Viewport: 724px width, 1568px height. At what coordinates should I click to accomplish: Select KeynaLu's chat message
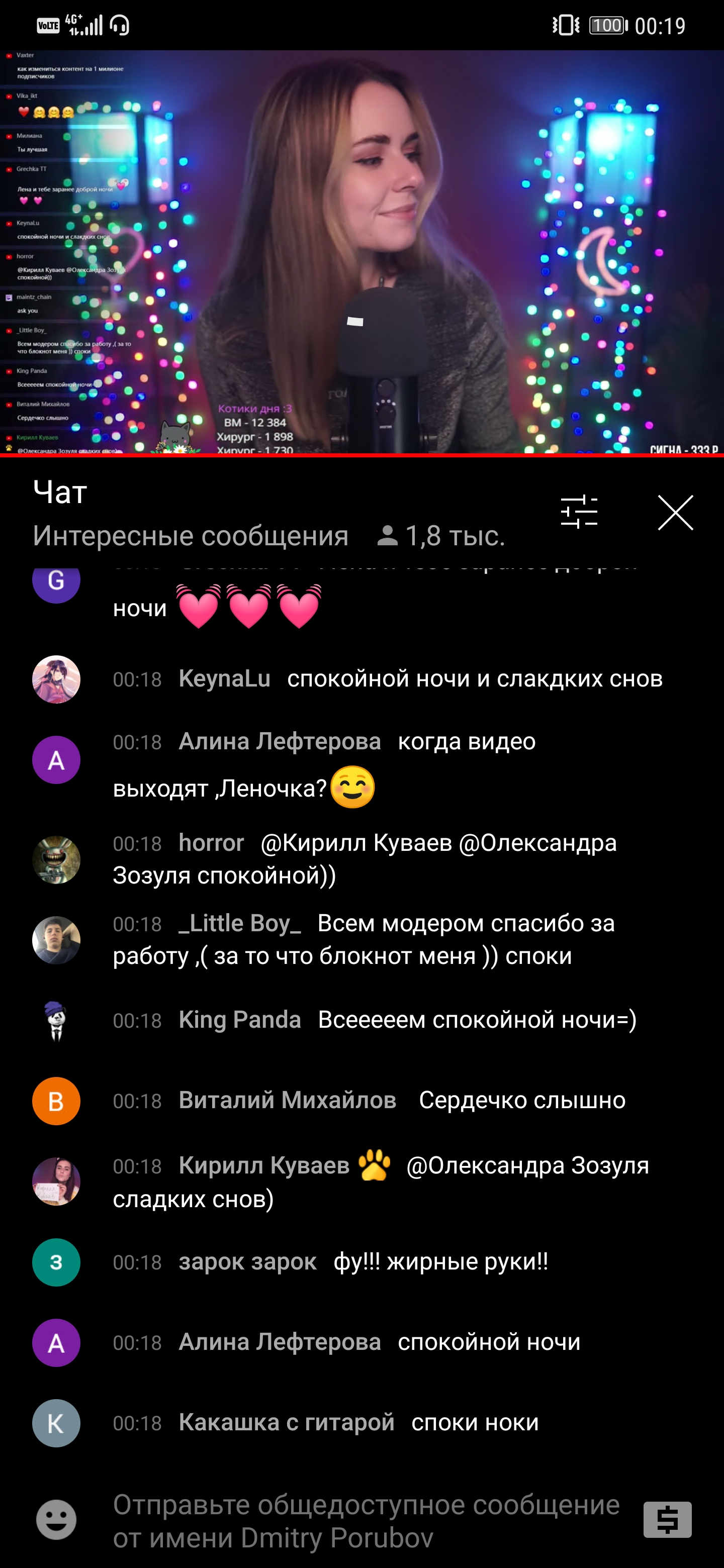(361, 679)
